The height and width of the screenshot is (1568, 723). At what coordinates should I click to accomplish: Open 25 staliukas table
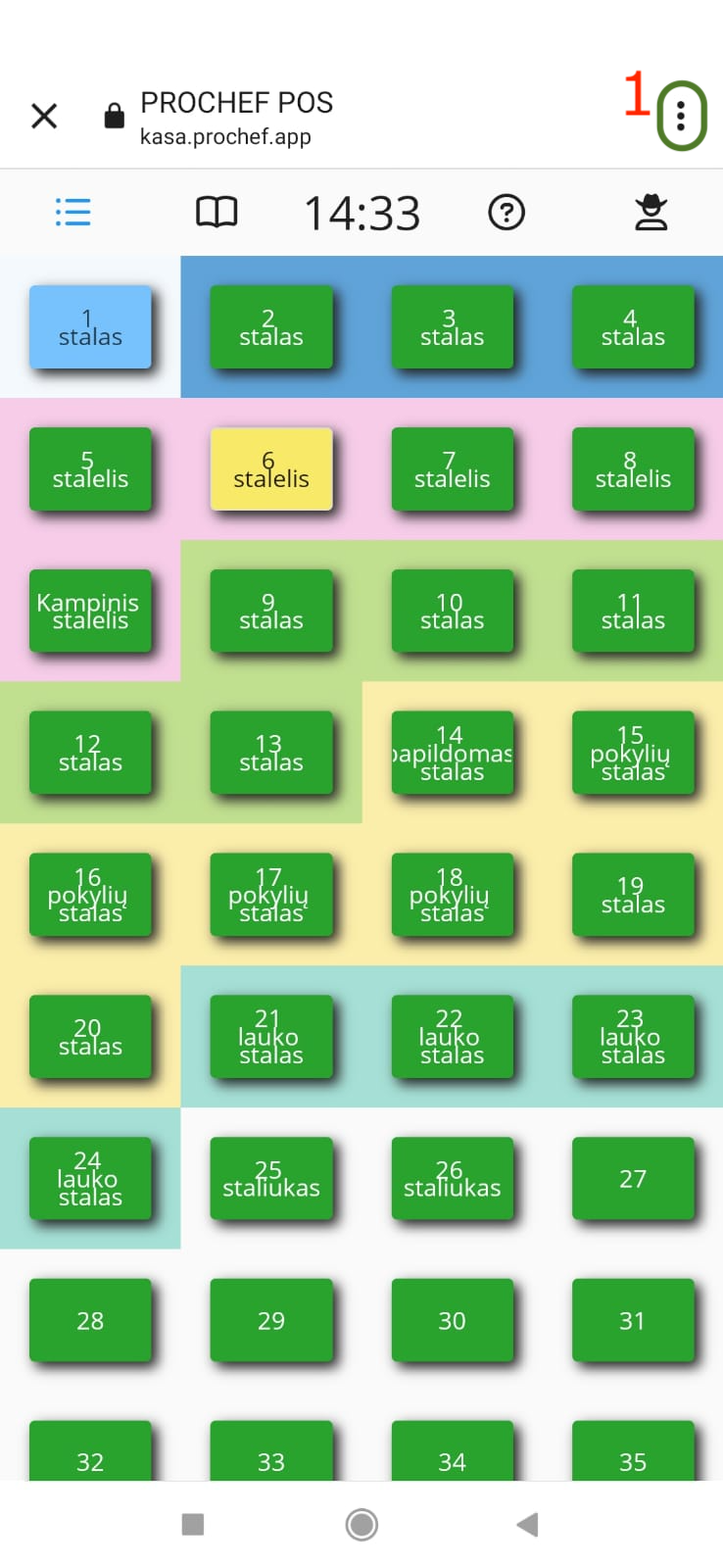271,1178
